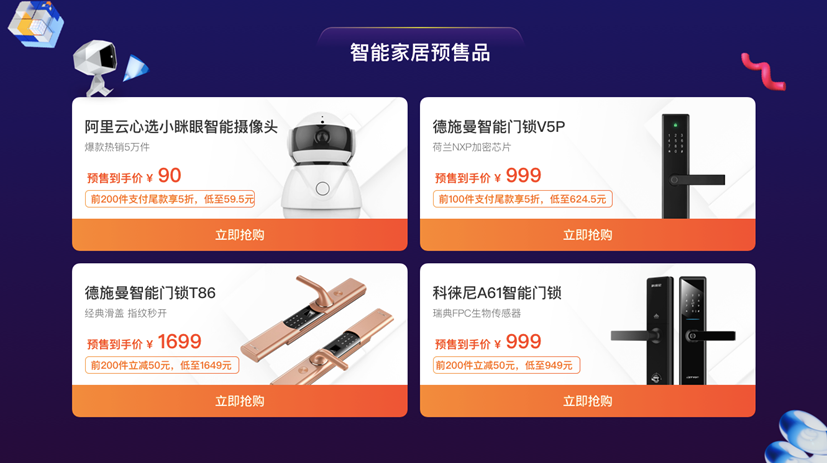
Task: Open the 阿里云心选小眯眼智能摄像头 product card
Action: pyautogui.click(x=239, y=160)
